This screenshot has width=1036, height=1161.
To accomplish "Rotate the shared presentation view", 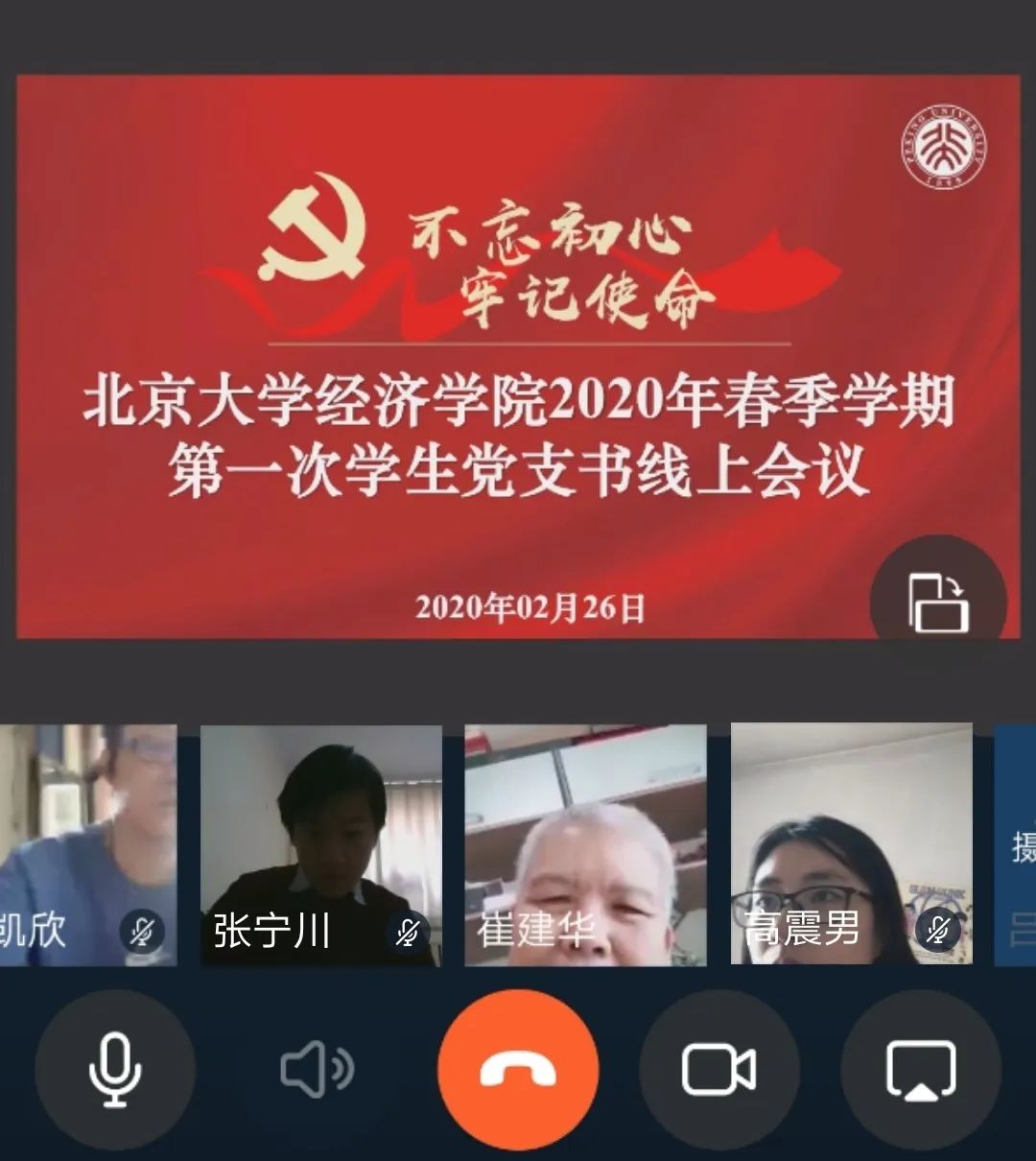I will click(x=937, y=602).
